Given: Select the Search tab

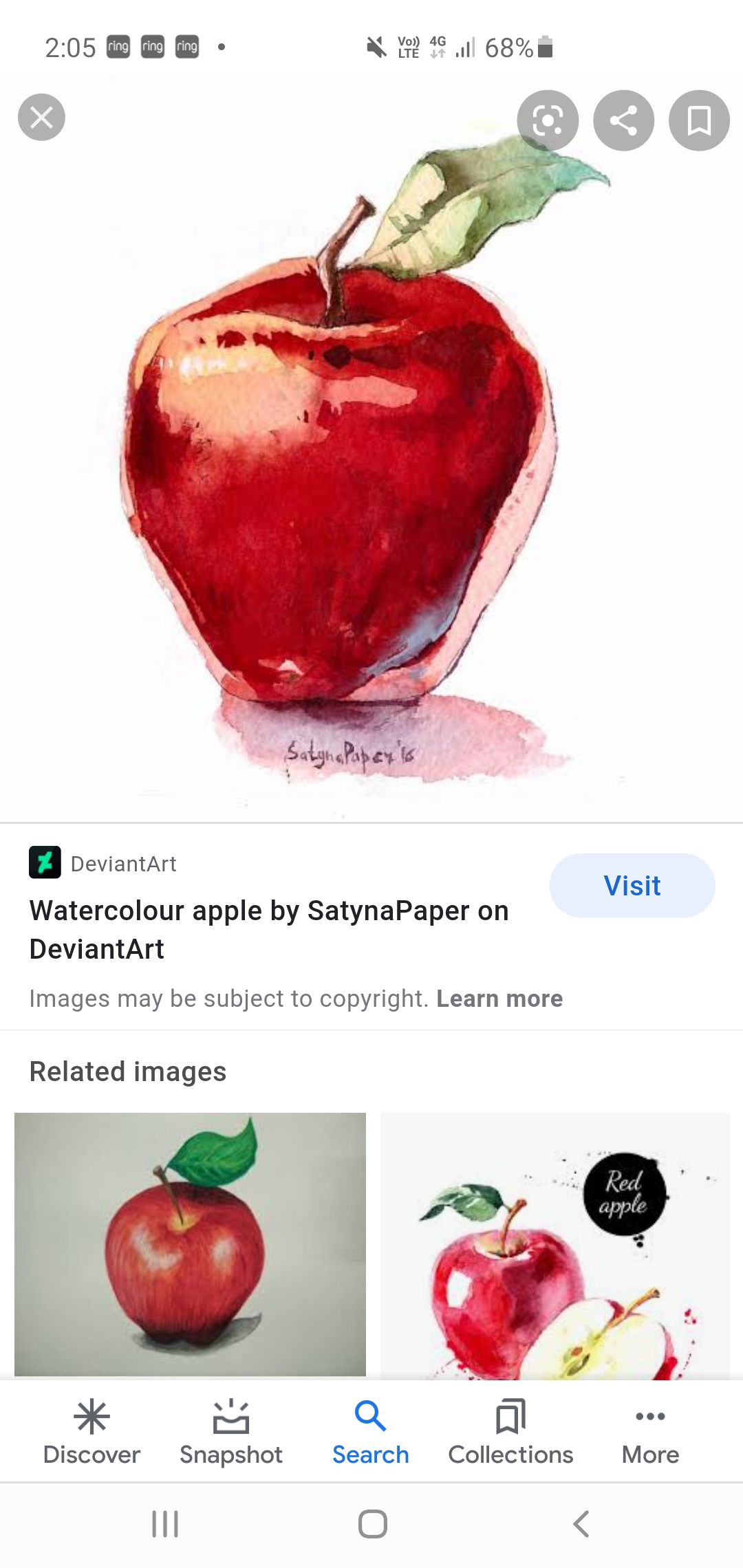Looking at the screenshot, I should click(371, 1433).
